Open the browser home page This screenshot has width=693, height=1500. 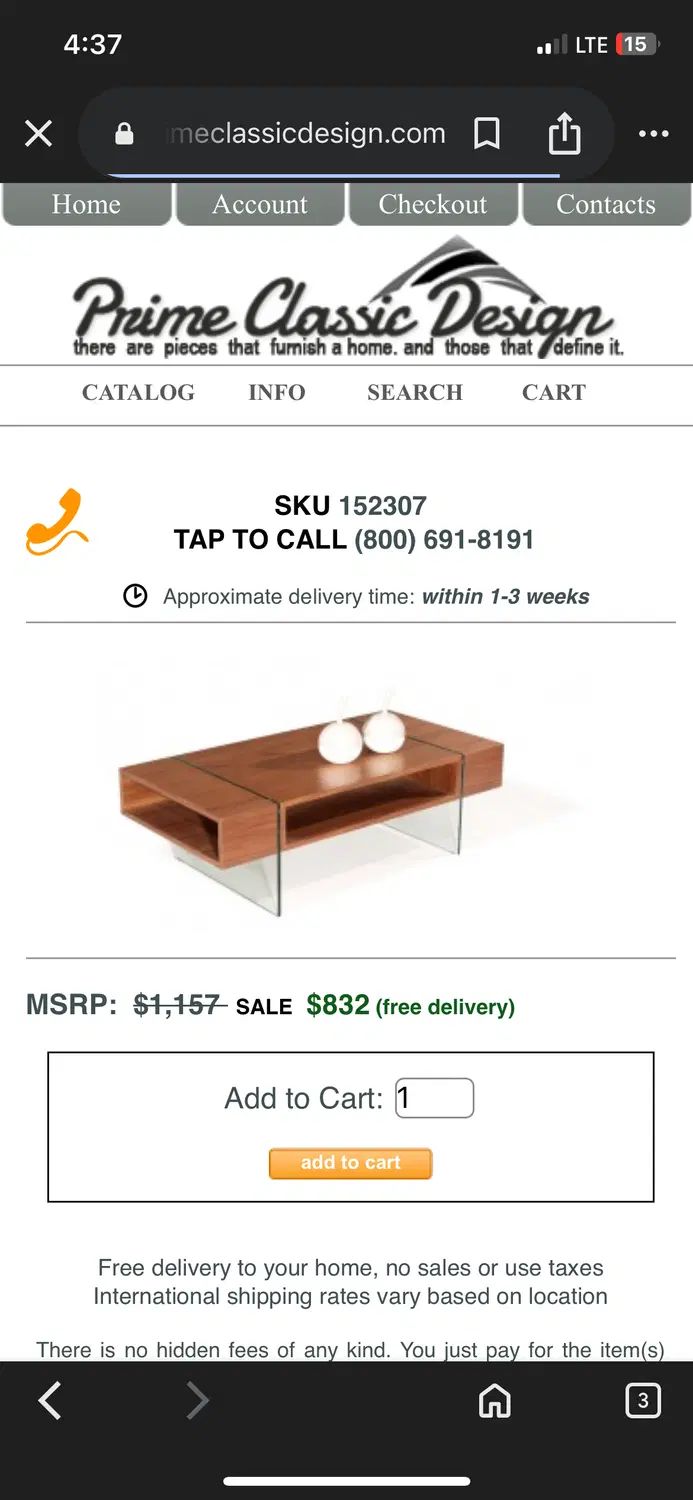coord(495,1401)
